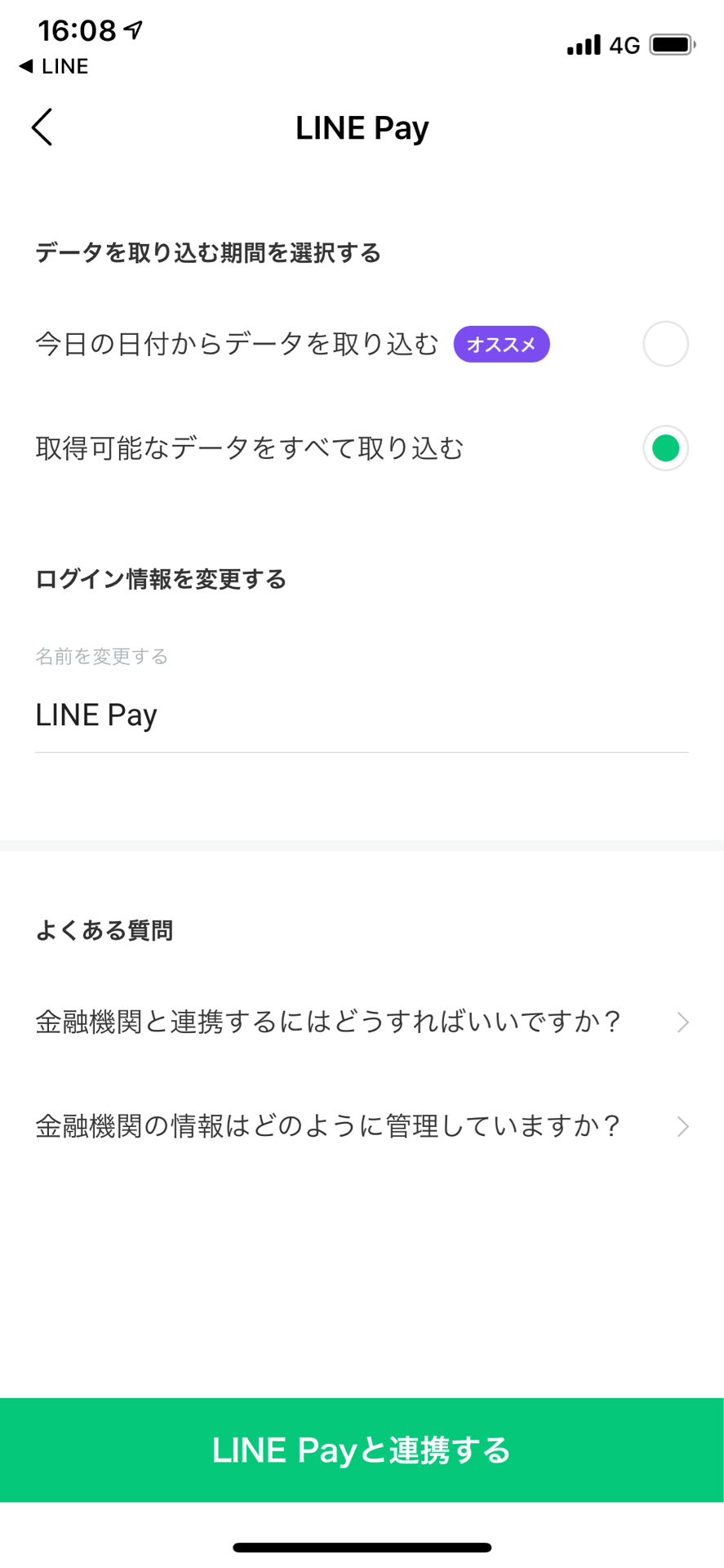Open FAQ 金融機関の情報はどのように管理していますか？
The image size is (724, 1568).
point(362,1126)
